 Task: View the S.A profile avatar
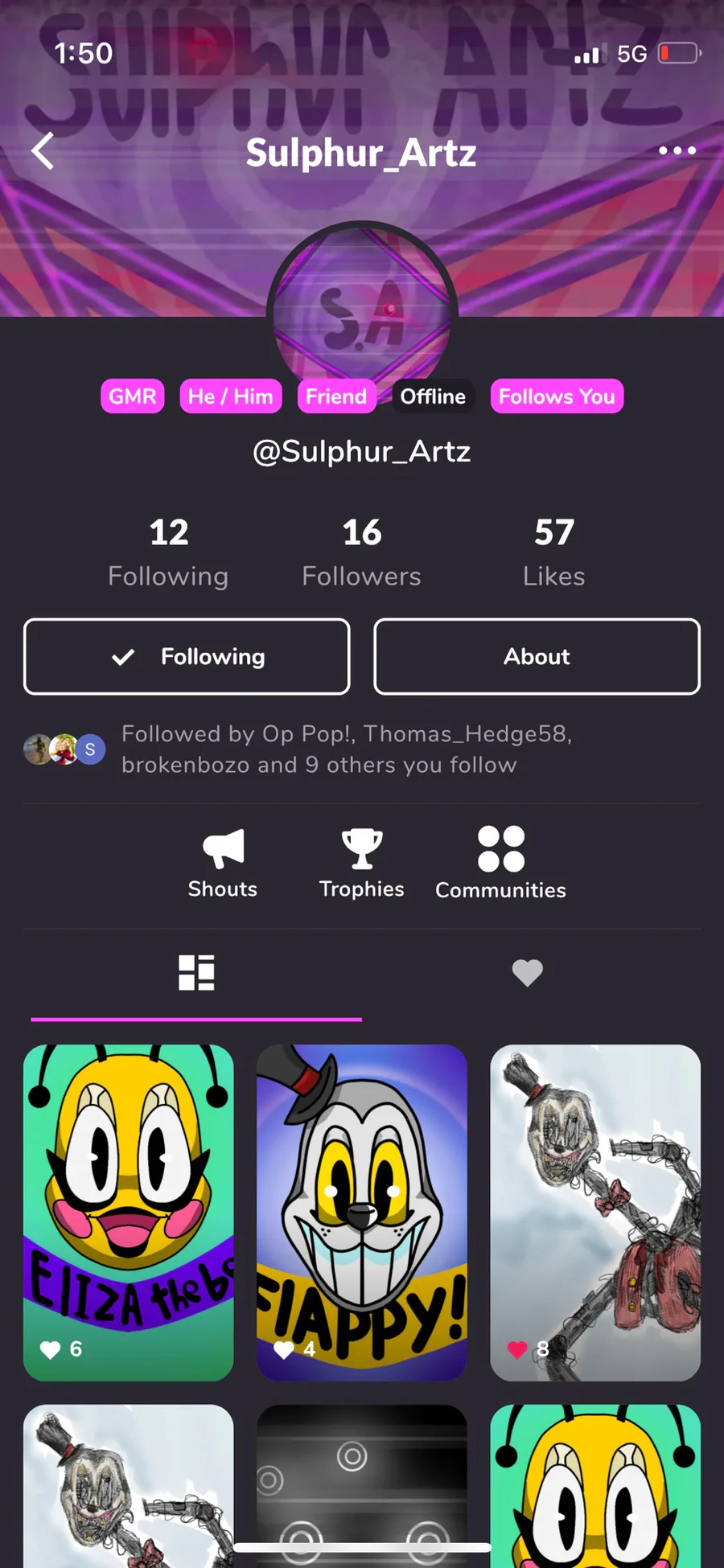[x=362, y=310]
